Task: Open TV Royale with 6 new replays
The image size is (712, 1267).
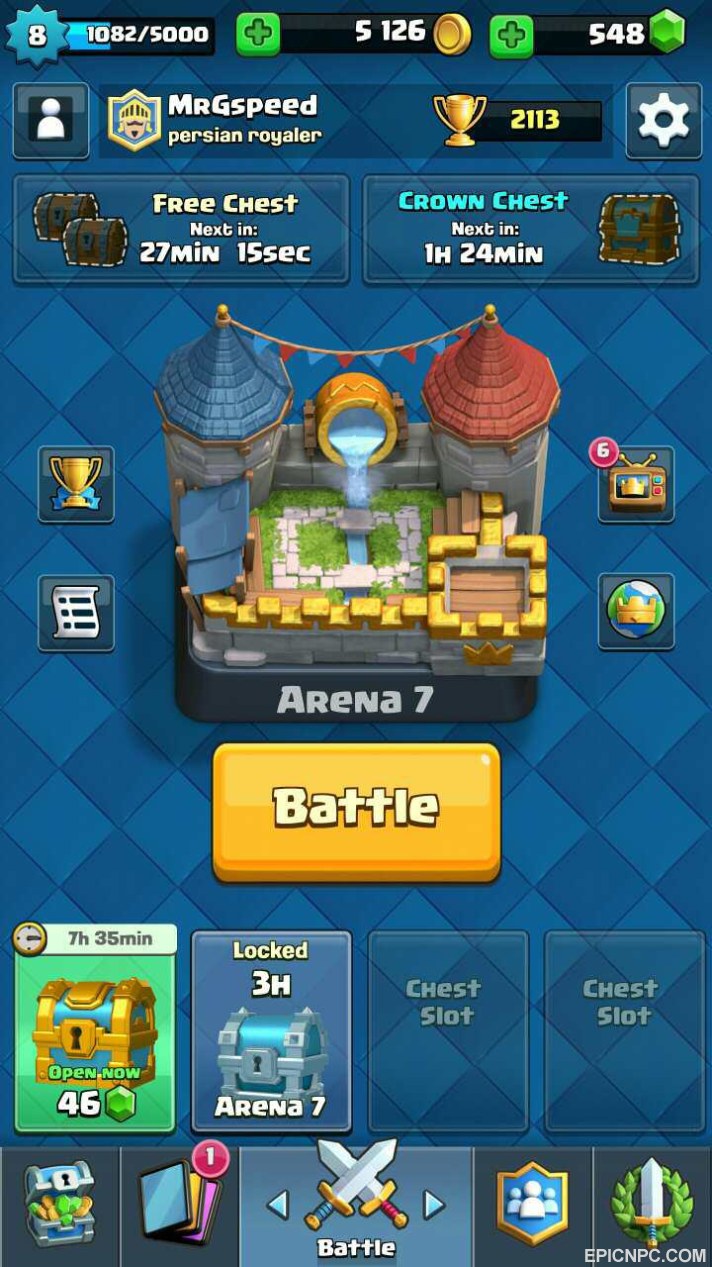Action: point(636,484)
